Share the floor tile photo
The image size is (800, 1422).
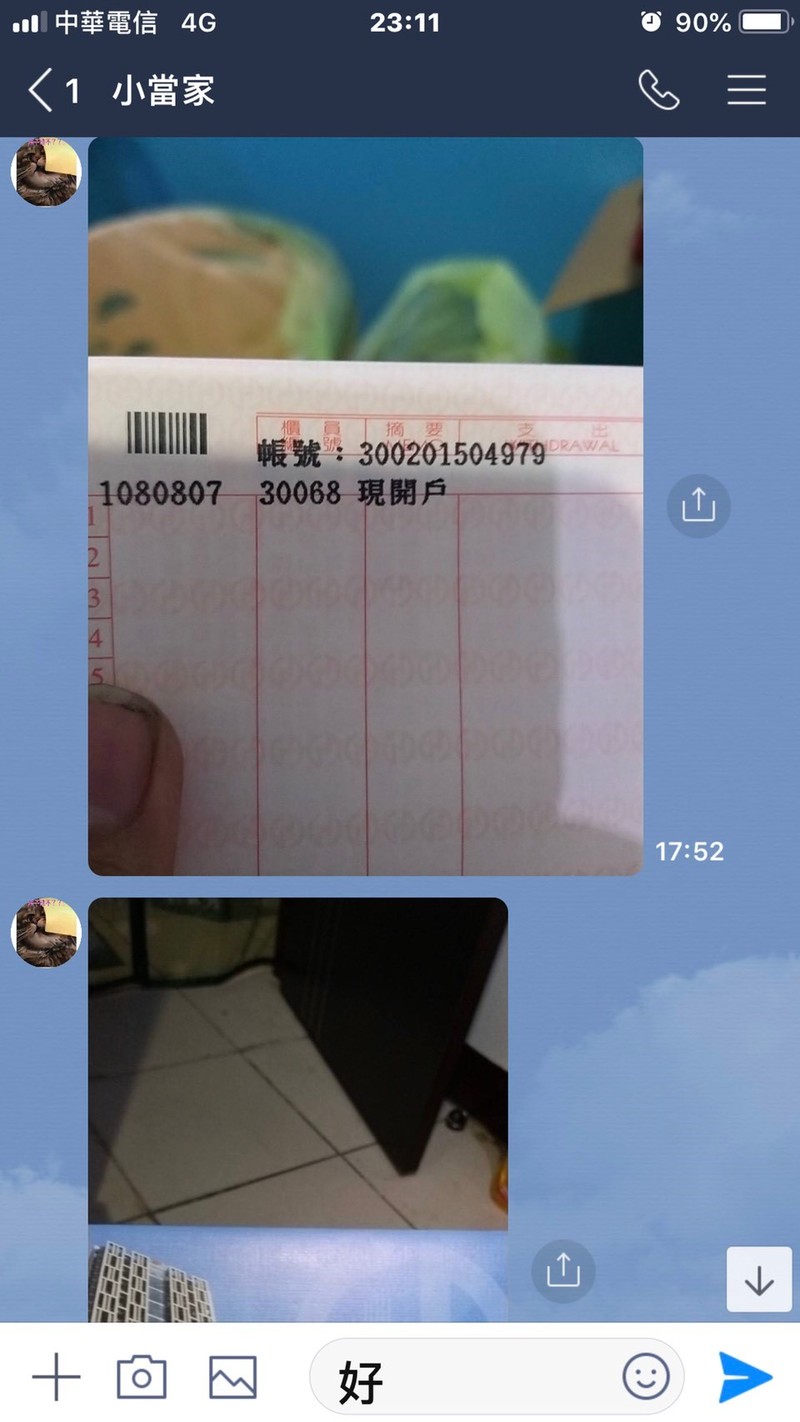coord(563,1271)
